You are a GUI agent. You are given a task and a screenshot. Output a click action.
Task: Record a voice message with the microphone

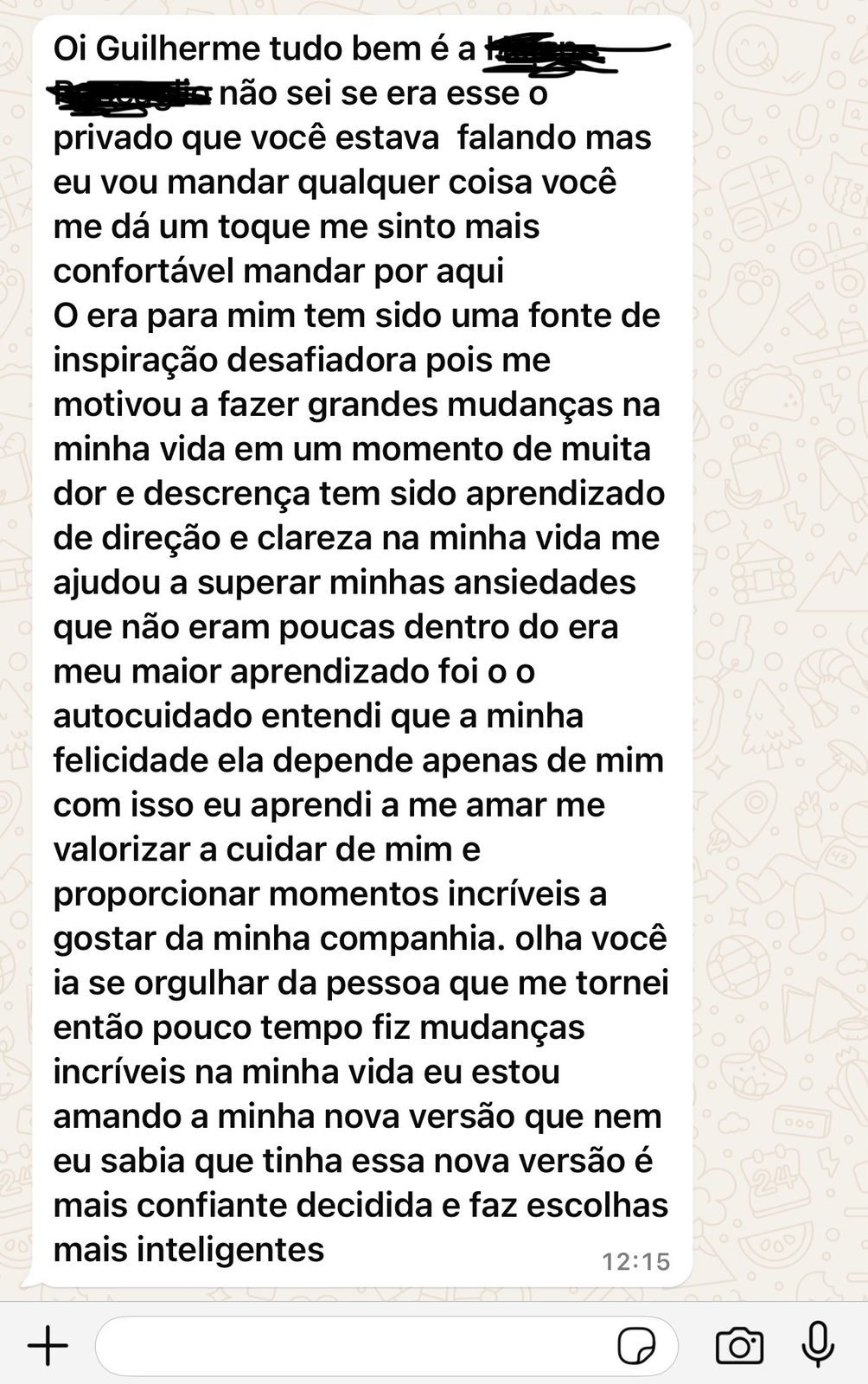[817, 1345]
